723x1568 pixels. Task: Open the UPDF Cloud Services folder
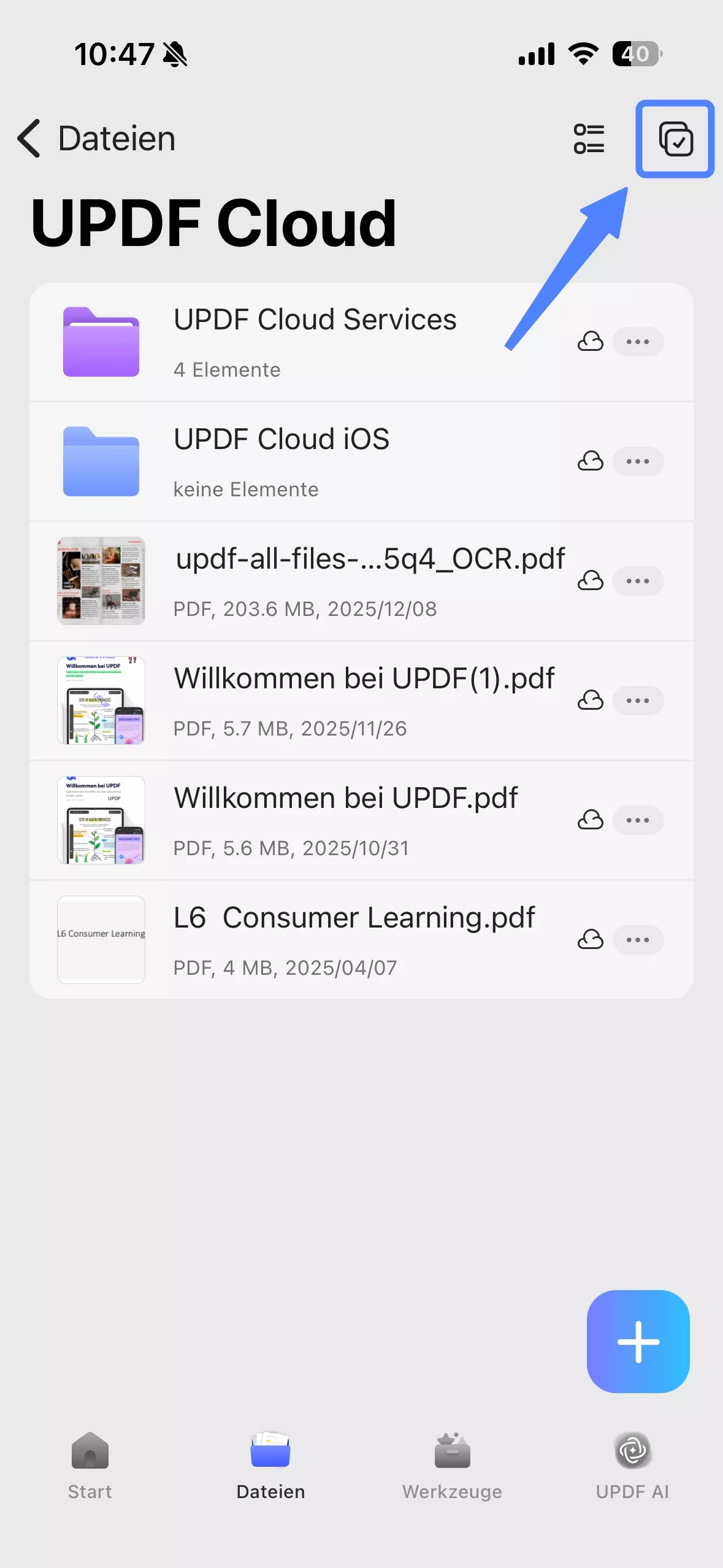click(x=315, y=320)
